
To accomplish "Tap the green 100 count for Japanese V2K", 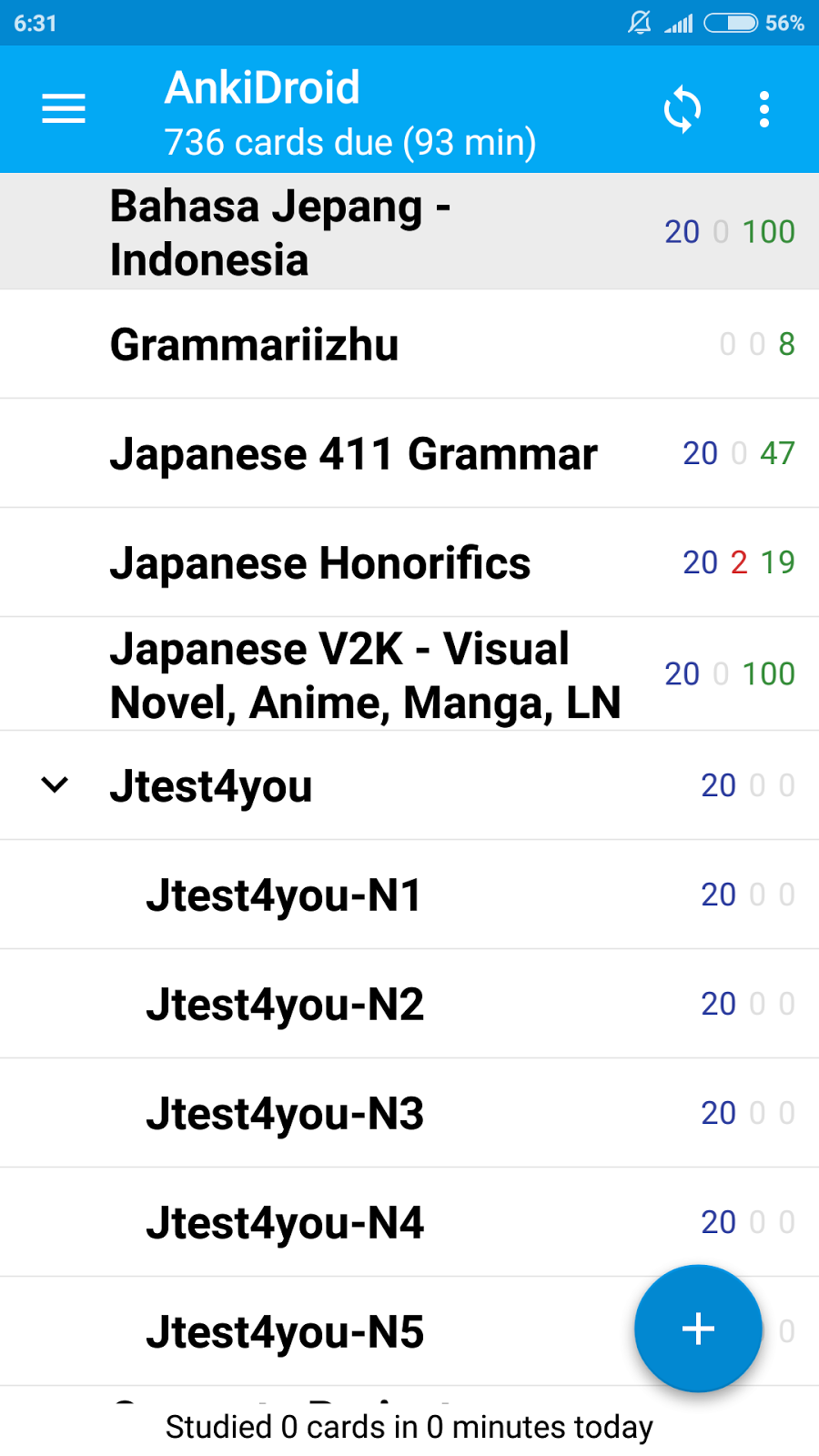I will pos(770,673).
